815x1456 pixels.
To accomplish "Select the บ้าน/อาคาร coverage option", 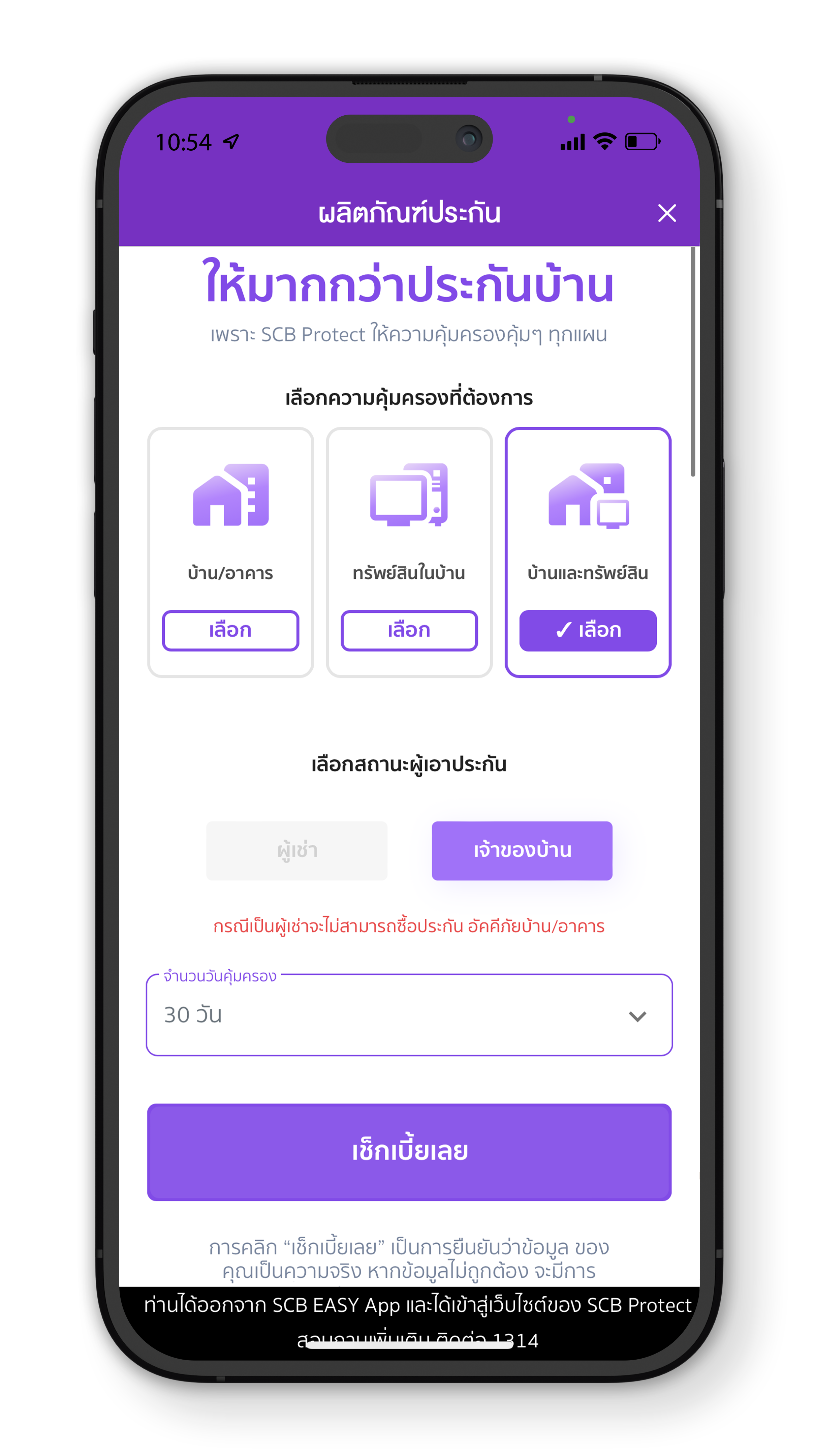I will click(x=230, y=630).
